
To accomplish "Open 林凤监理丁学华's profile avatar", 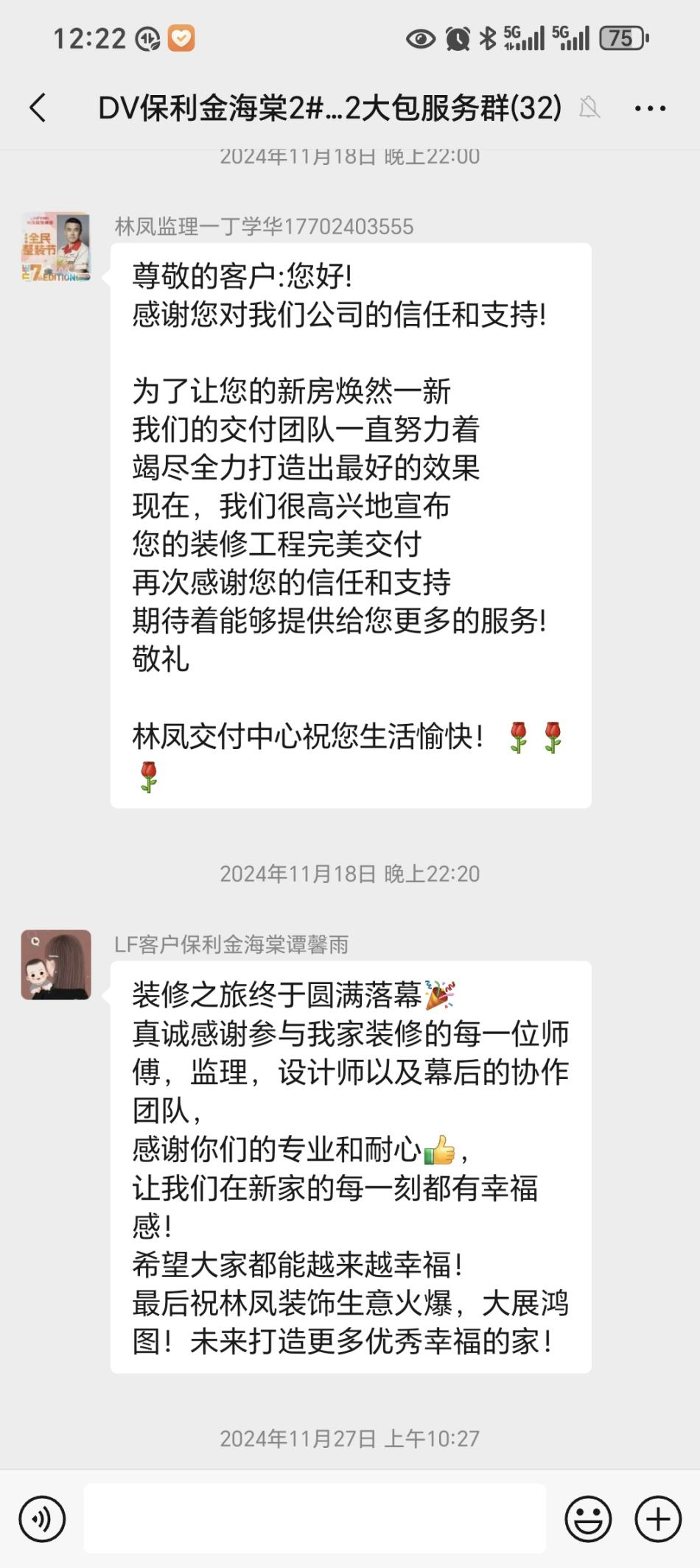I will [56, 247].
